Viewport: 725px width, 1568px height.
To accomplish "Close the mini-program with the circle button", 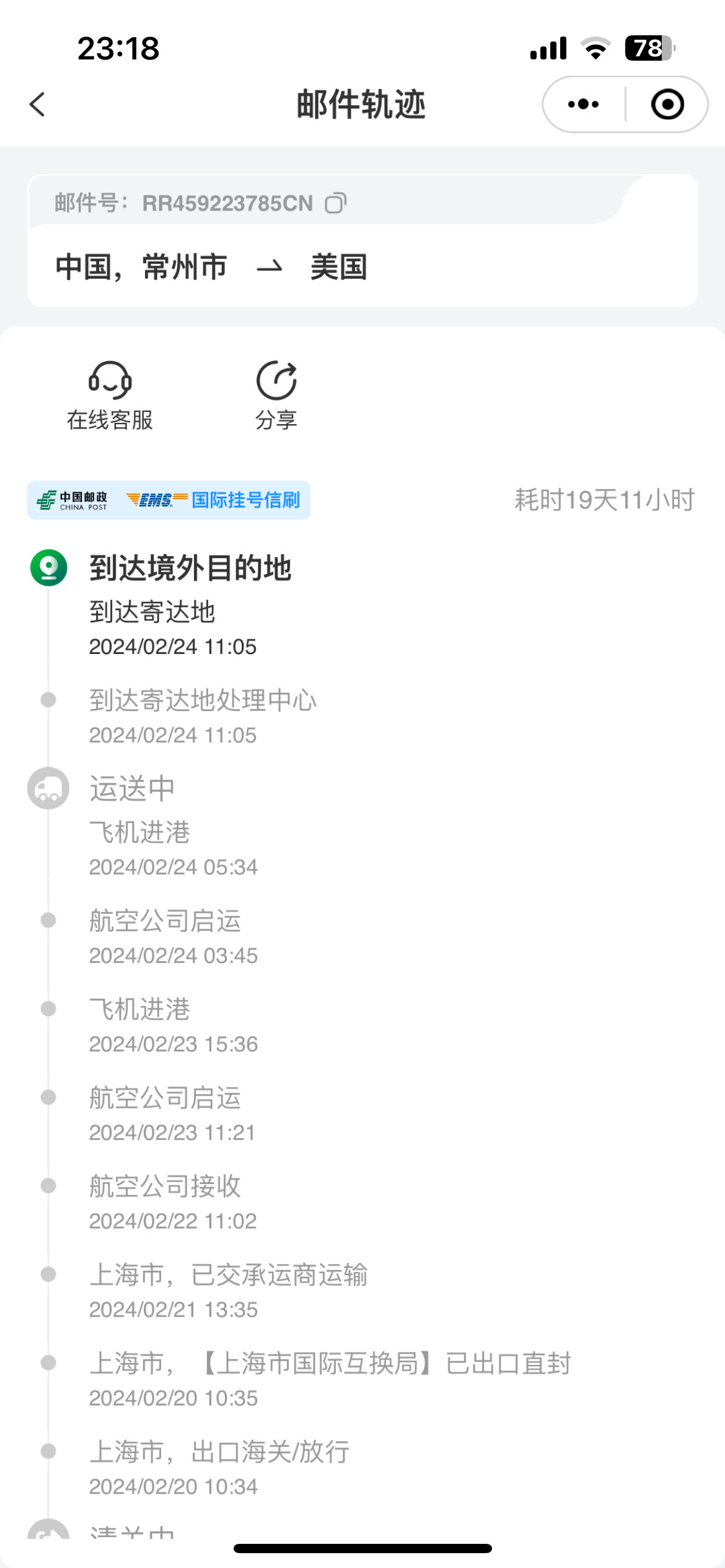I will [x=667, y=104].
